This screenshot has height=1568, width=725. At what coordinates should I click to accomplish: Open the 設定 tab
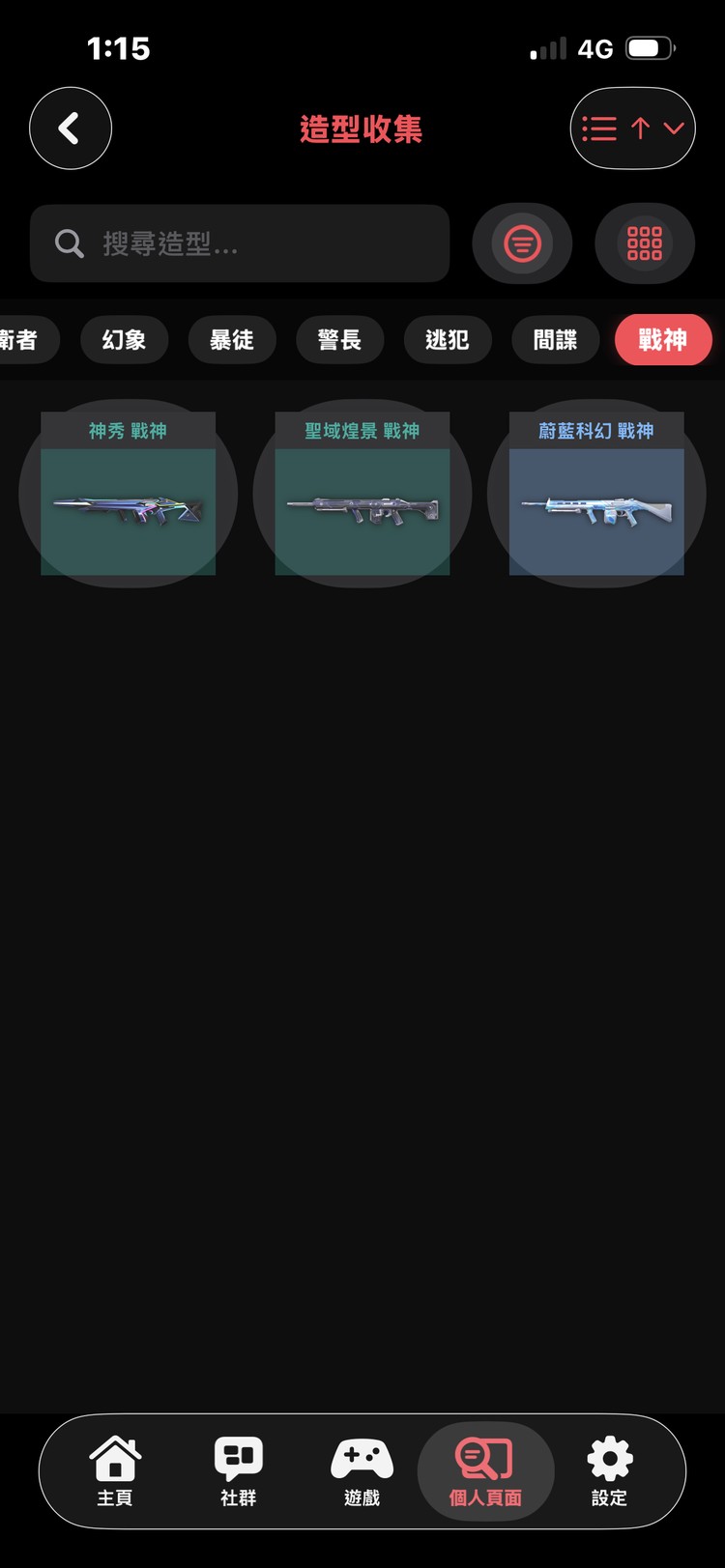point(609,1471)
